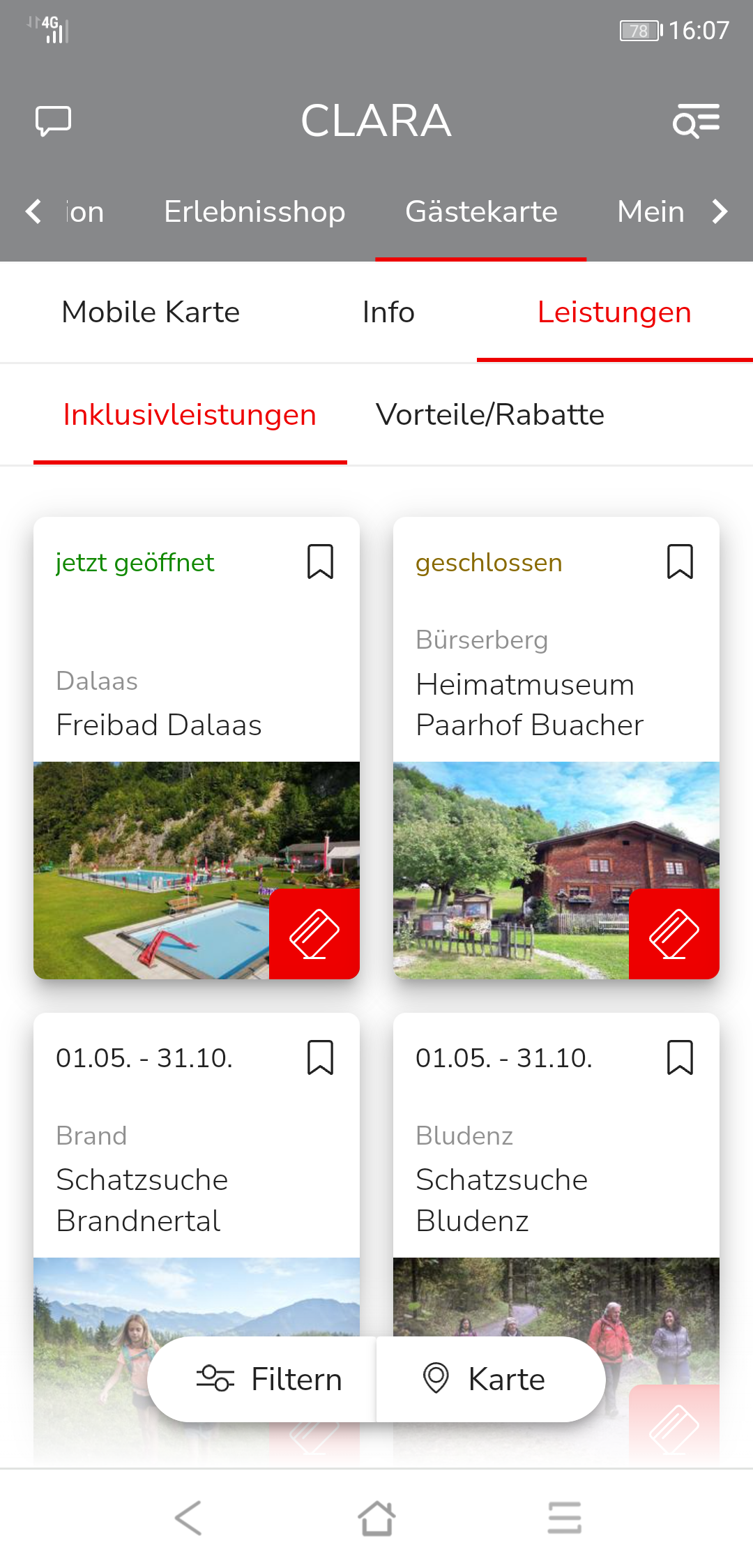753x1568 pixels.
Task: Show the previous tabs with left arrow
Action: 33,211
